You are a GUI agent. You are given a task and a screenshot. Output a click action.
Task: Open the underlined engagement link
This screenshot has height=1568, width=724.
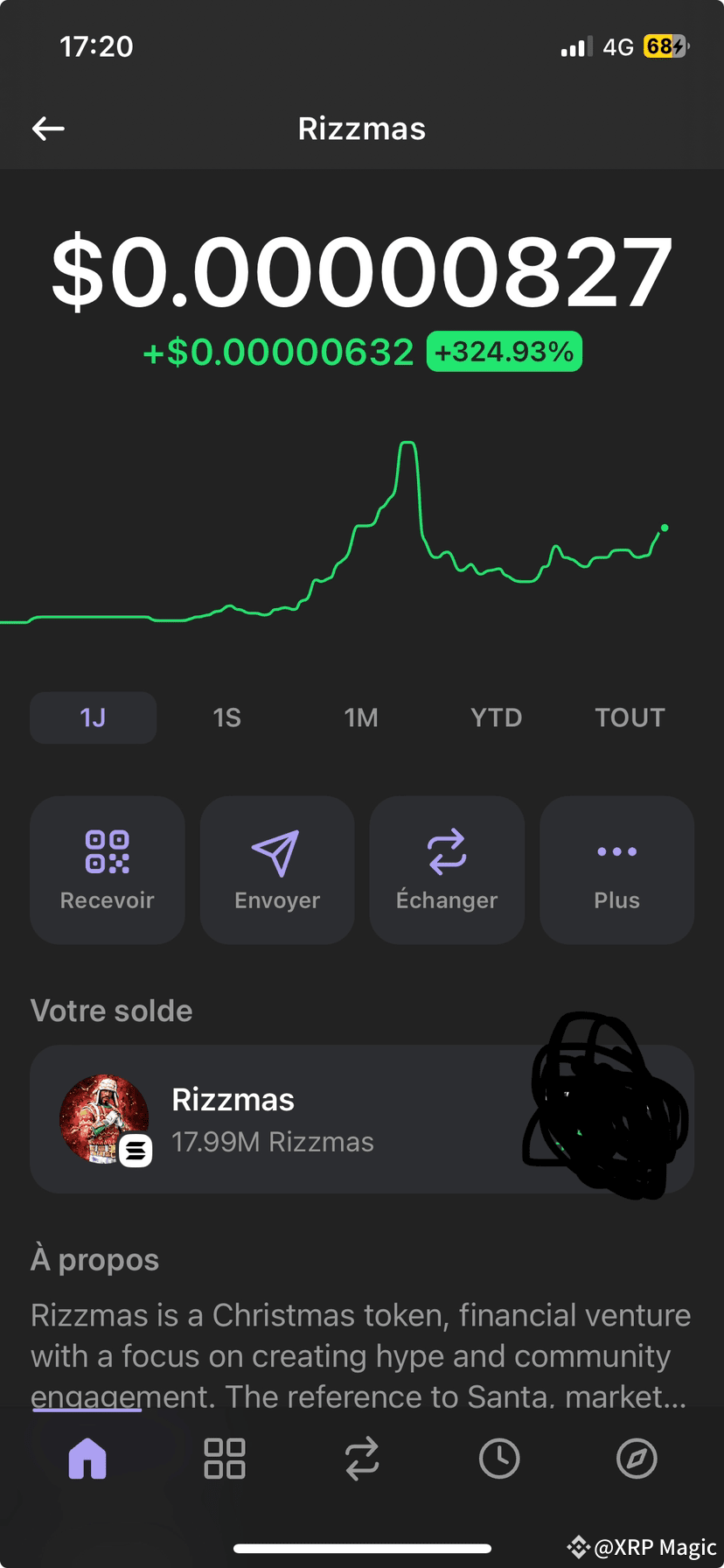pyautogui.click(x=86, y=1396)
